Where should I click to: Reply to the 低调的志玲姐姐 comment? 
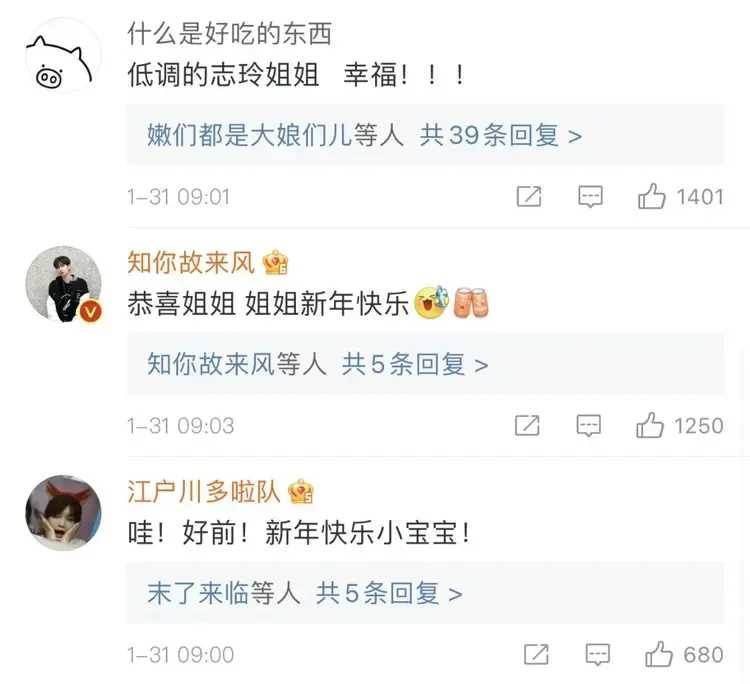tap(591, 197)
